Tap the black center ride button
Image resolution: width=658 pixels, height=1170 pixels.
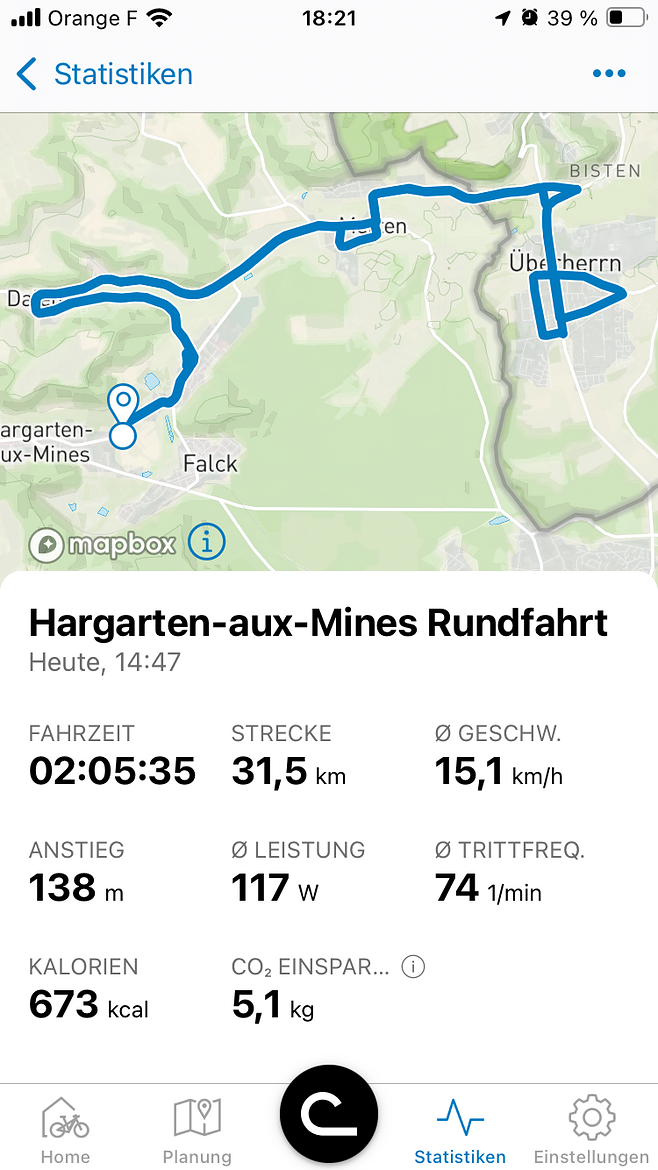click(329, 1114)
